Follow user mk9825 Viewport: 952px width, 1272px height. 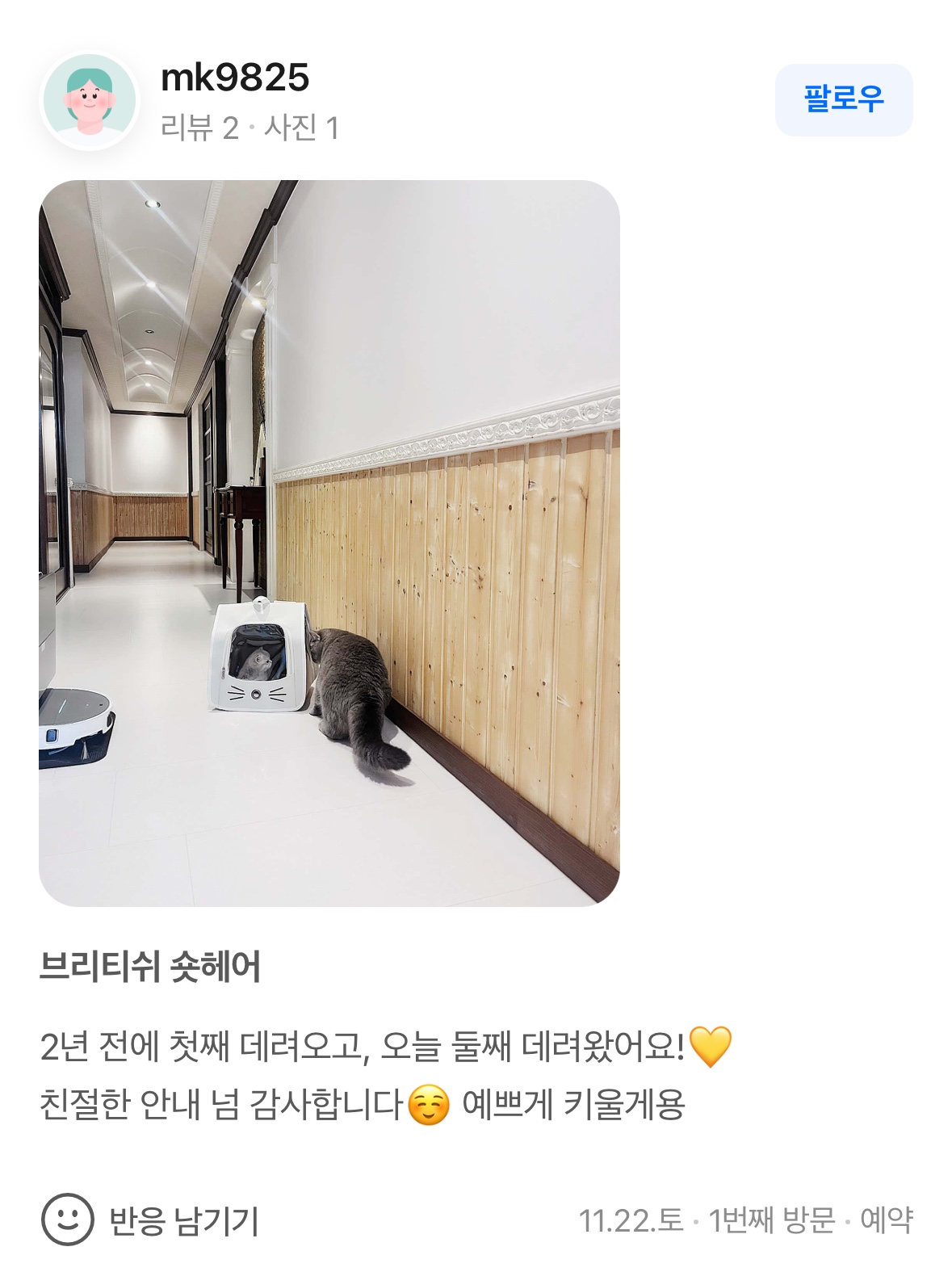(x=843, y=100)
